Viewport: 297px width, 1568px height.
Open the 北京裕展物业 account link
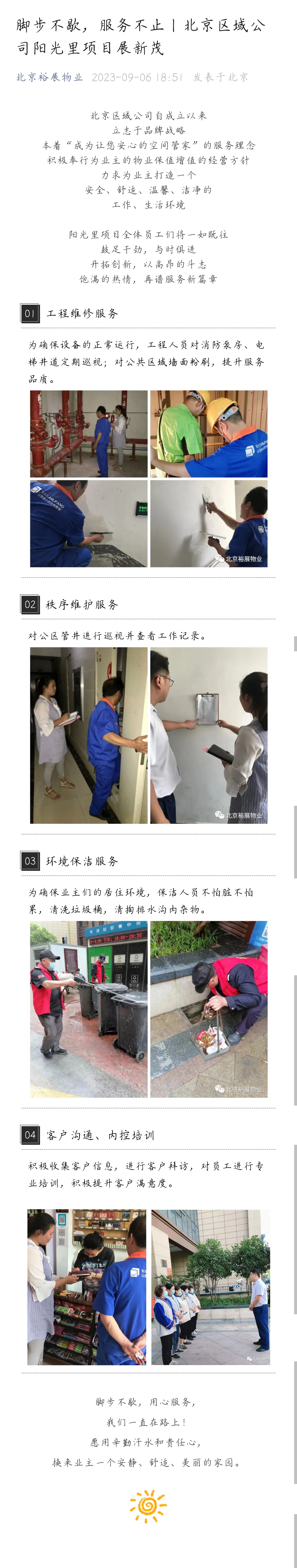[x=49, y=77]
